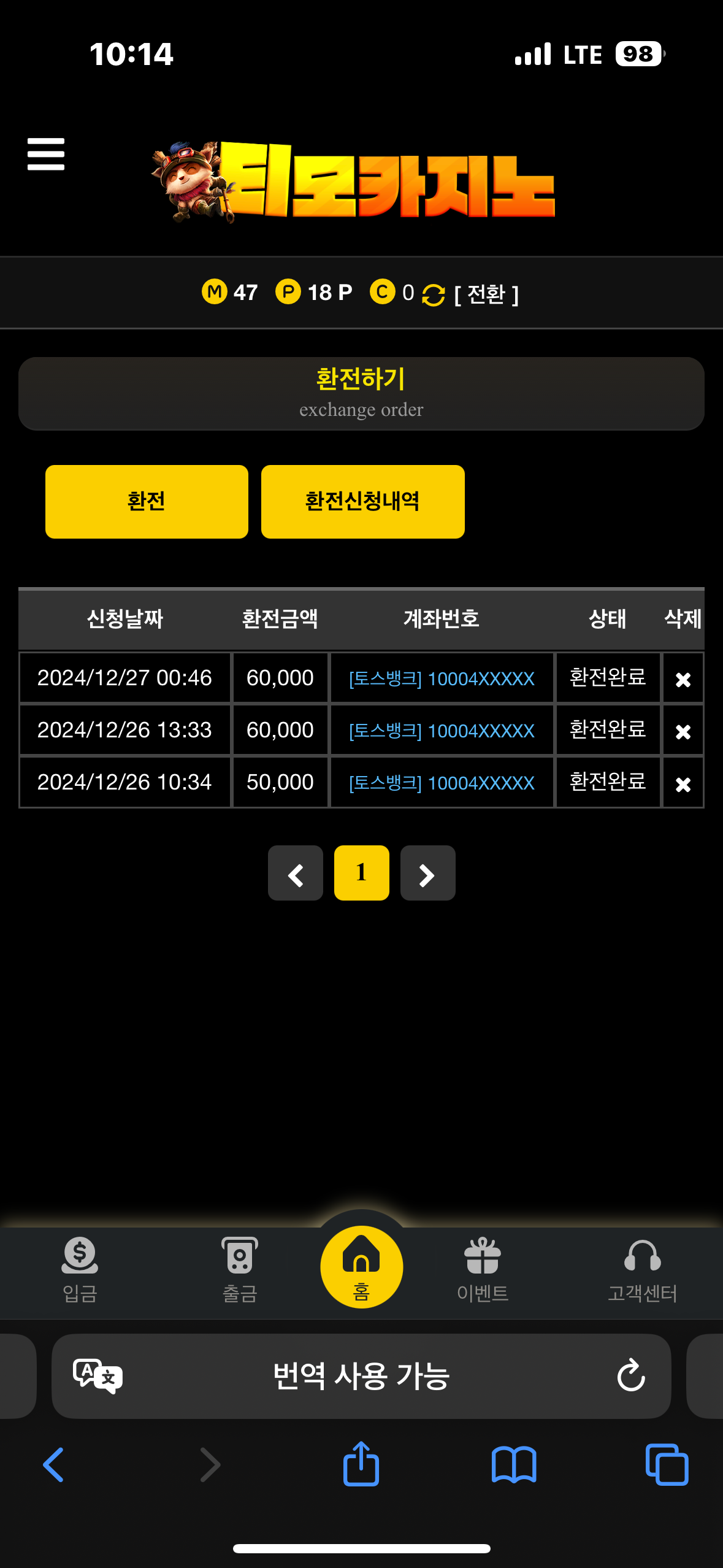This screenshot has width=723, height=1568.
Task: Reload the page in Safari
Action: (631, 1376)
